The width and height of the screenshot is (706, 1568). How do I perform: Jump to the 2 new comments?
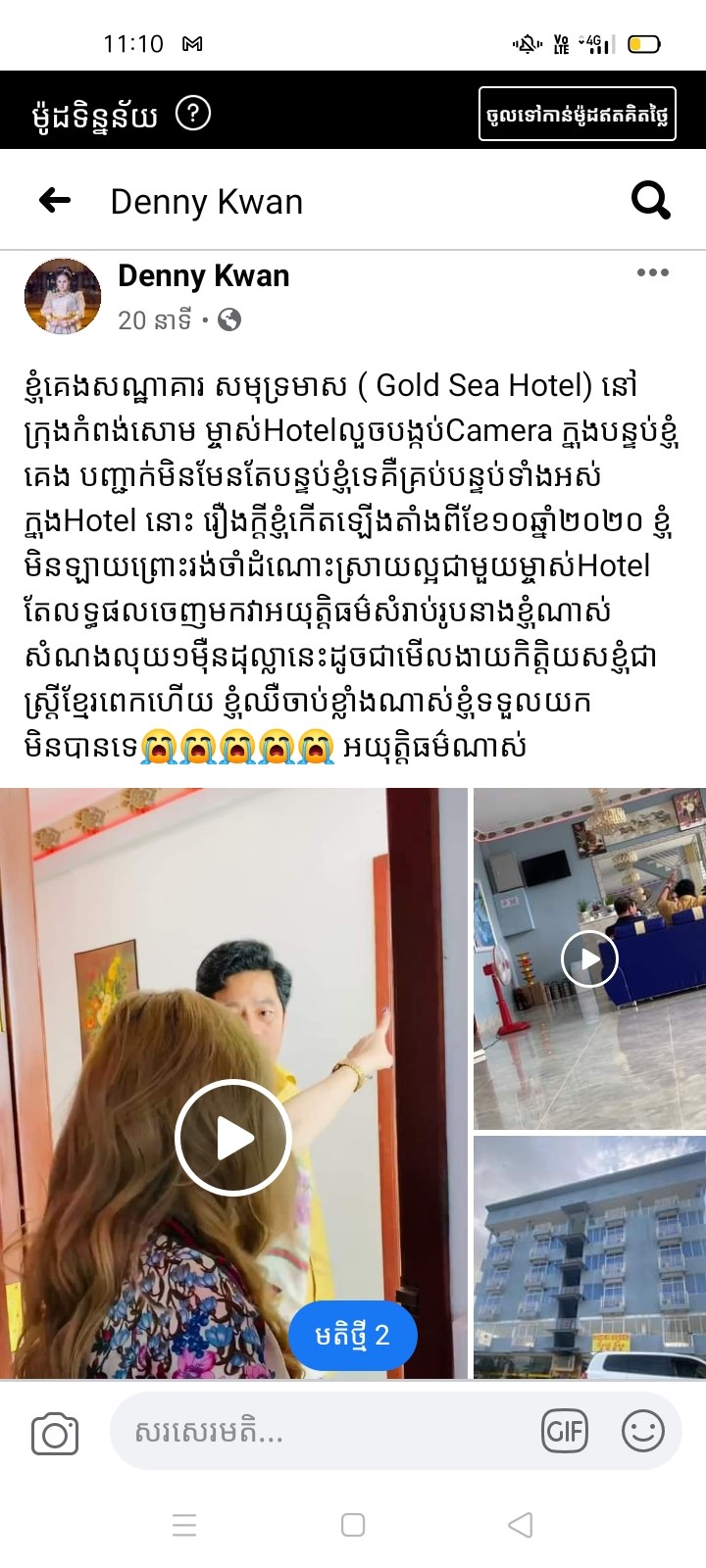(353, 1335)
